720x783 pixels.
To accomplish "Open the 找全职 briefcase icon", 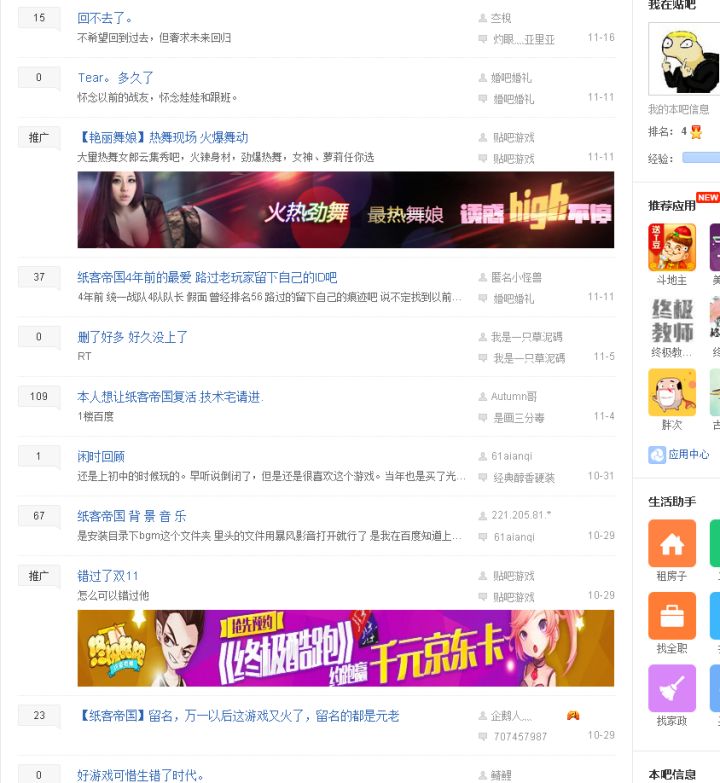I will pos(671,618).
